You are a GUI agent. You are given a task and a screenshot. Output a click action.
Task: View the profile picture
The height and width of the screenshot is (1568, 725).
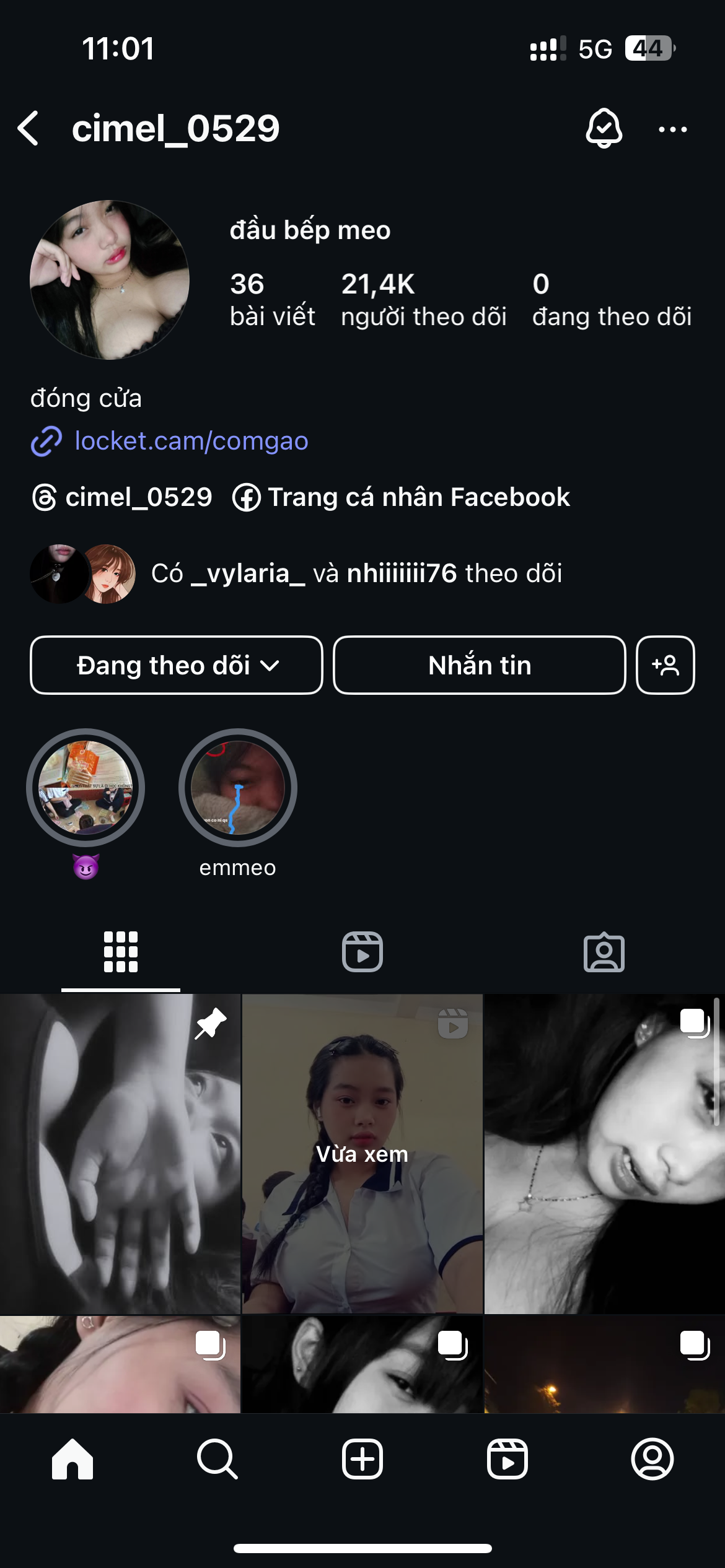110,280
